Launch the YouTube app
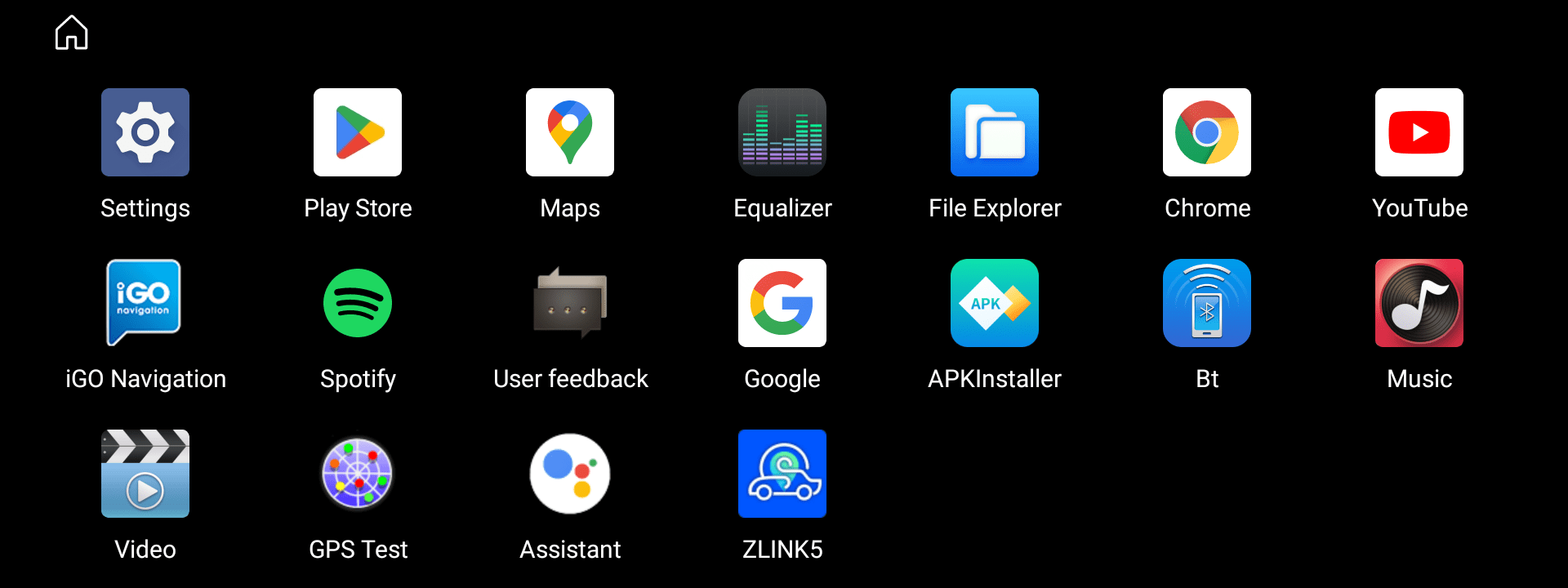This screenshot has height=588, width=1568. coord(1419,132)
